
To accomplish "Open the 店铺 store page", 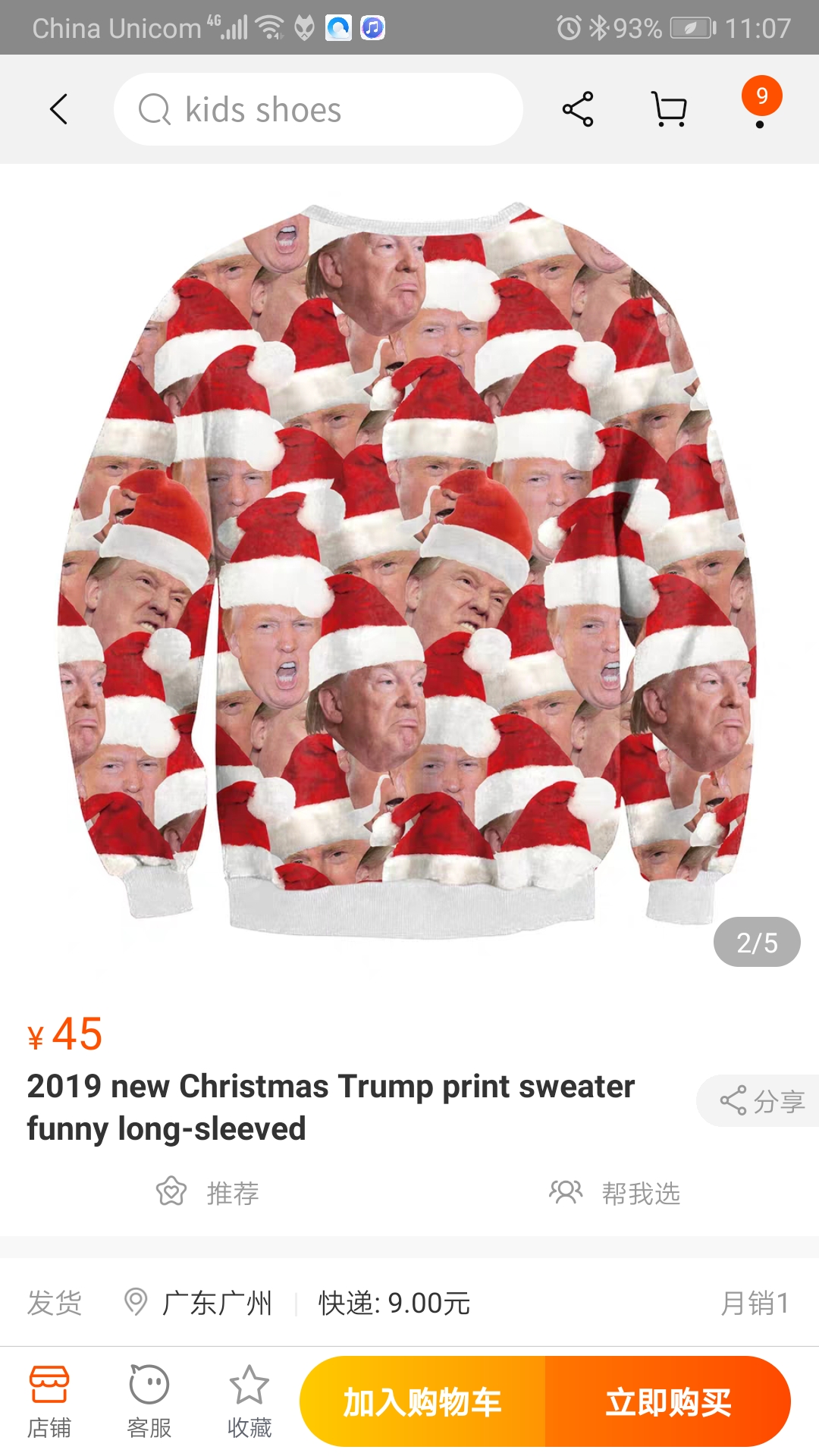I will click(49, 1401).
